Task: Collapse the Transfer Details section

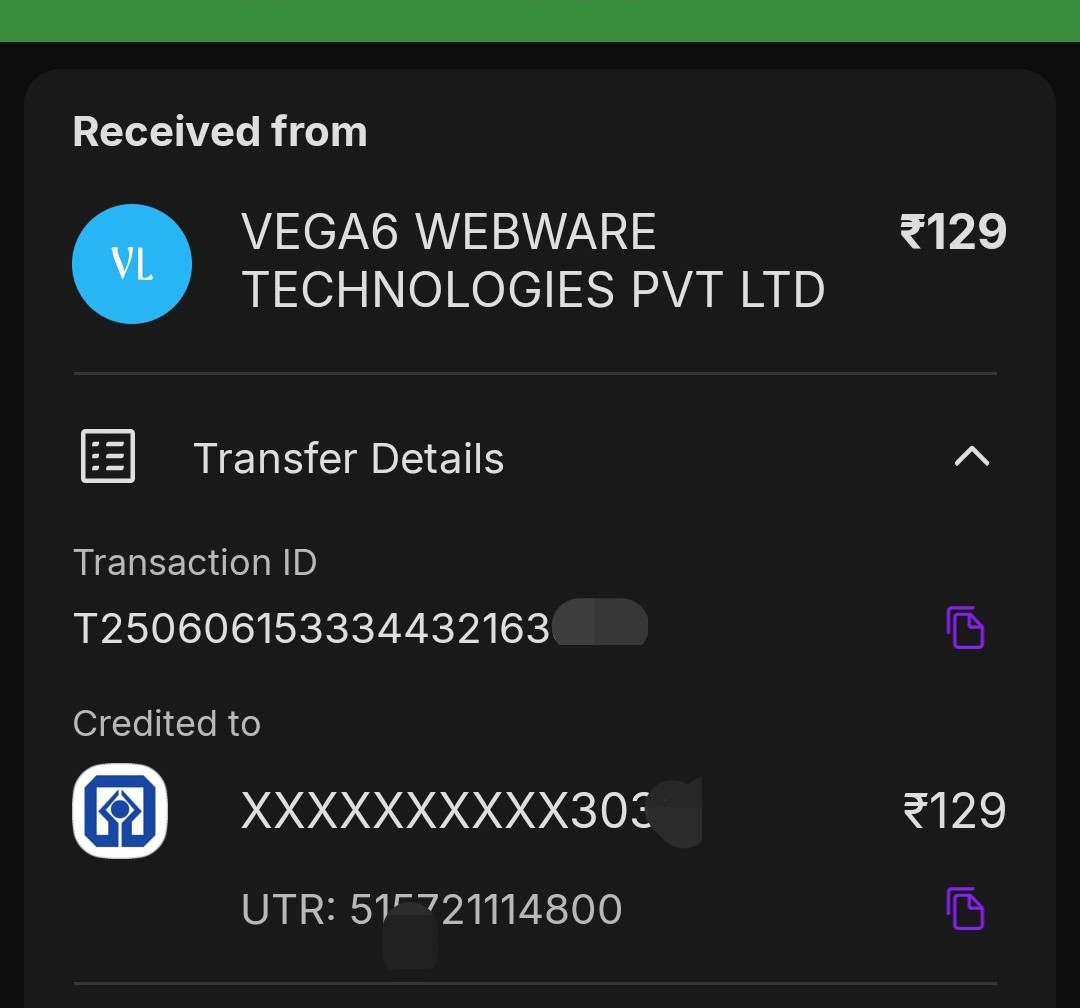Action: click(971, 458)
